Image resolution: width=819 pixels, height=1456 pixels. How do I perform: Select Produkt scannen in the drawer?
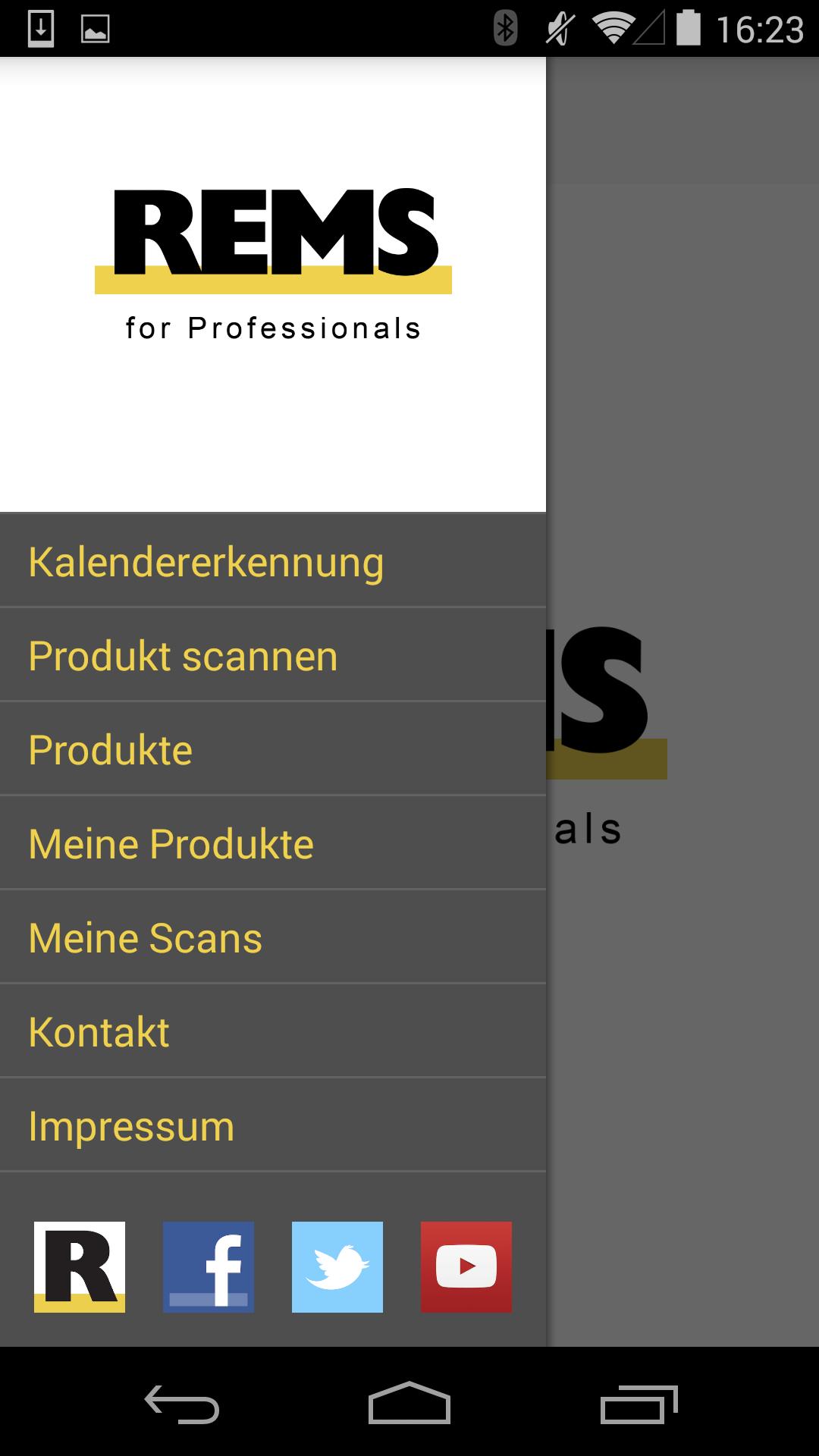pyautogui.click(x=182, y=654)
